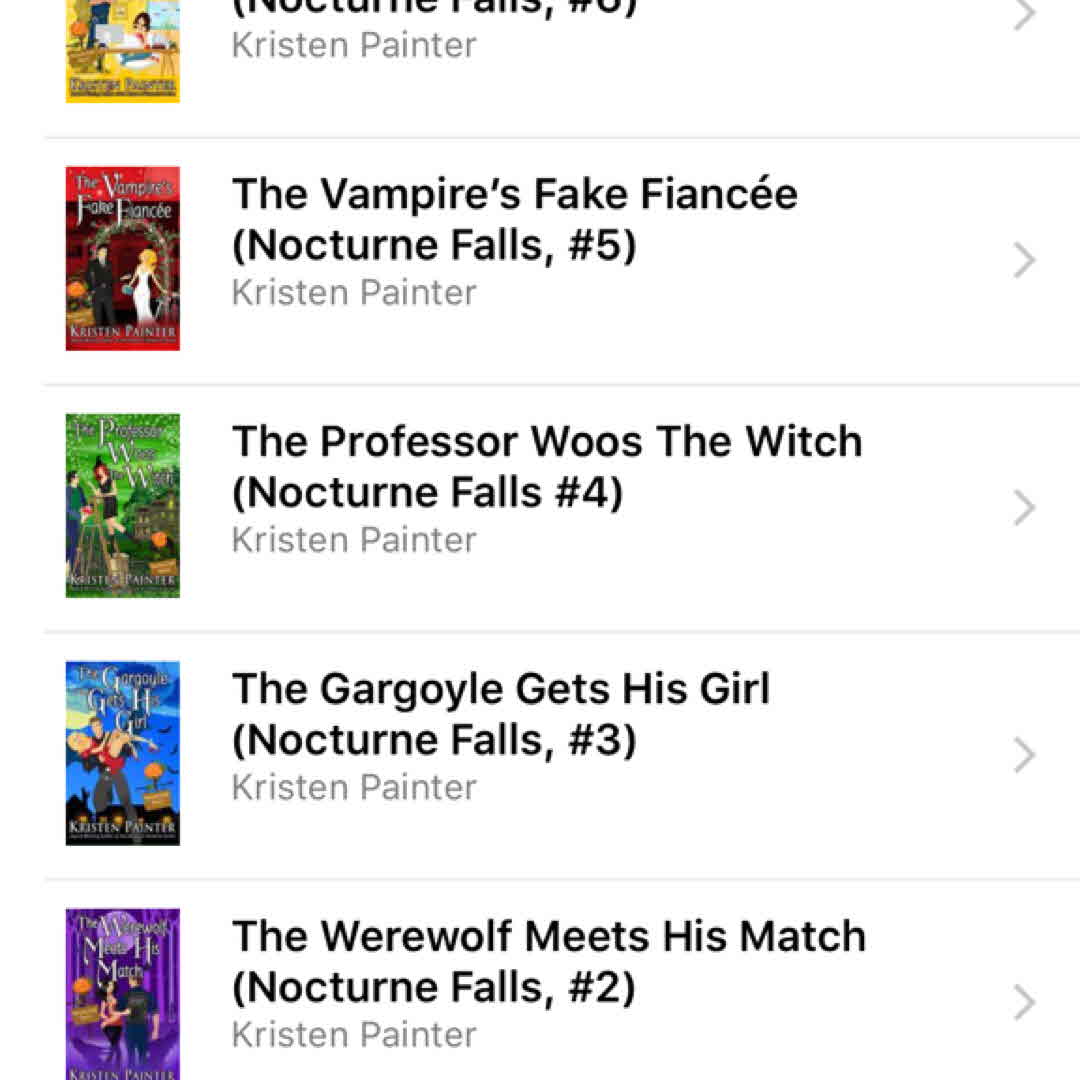The width and height of the screenshot is (1080, 1080).
Task: Select The Gargoyle Gets His Girl
Action: pos(501,714)
